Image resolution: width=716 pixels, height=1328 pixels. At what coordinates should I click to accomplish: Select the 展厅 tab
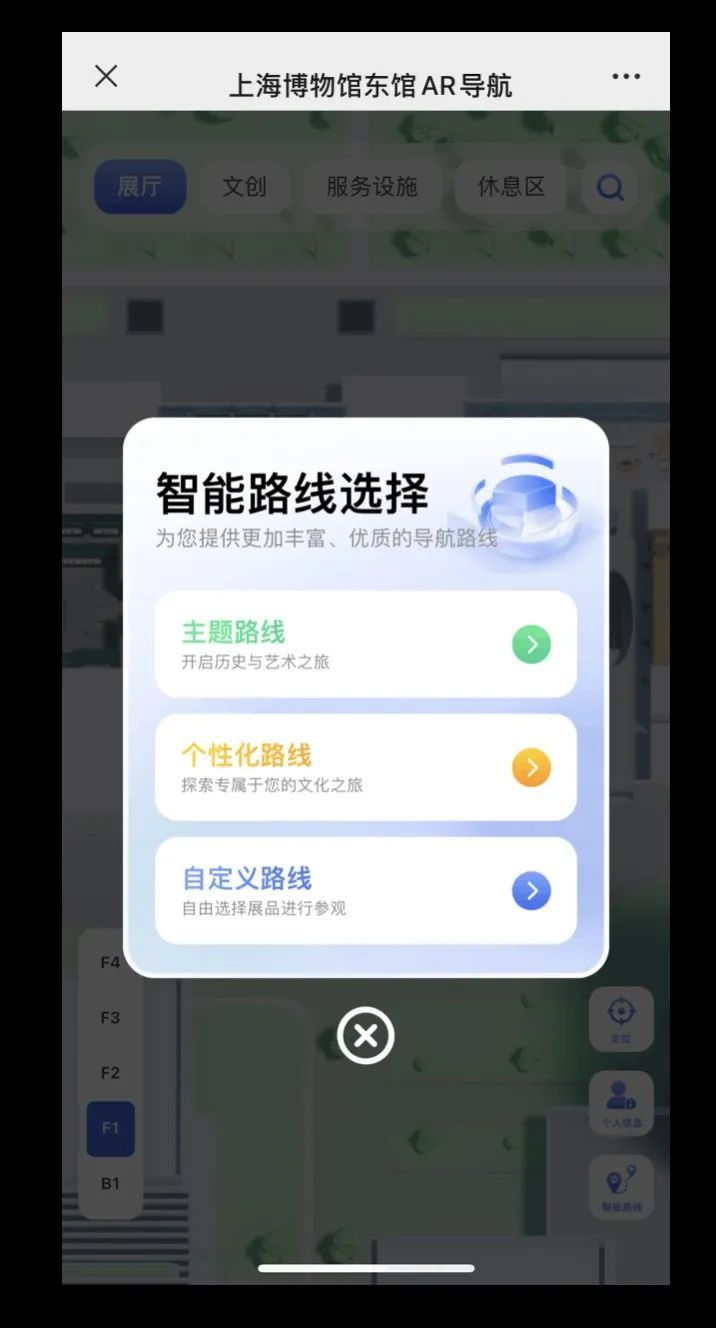pyautogui.click(x=140, y=187)
